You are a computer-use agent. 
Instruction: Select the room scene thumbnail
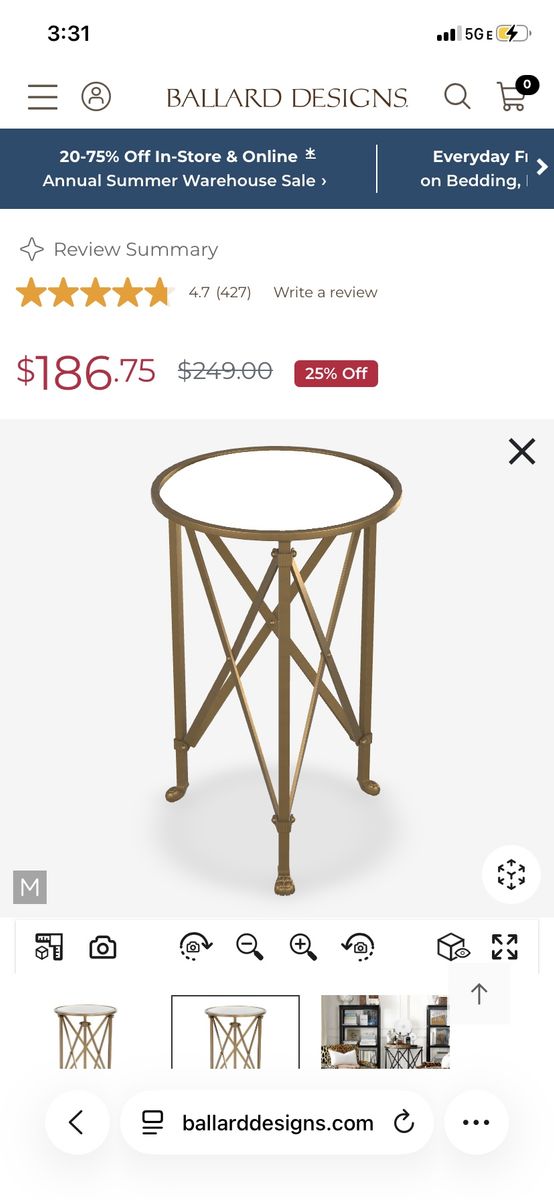tap(385, 1032)
